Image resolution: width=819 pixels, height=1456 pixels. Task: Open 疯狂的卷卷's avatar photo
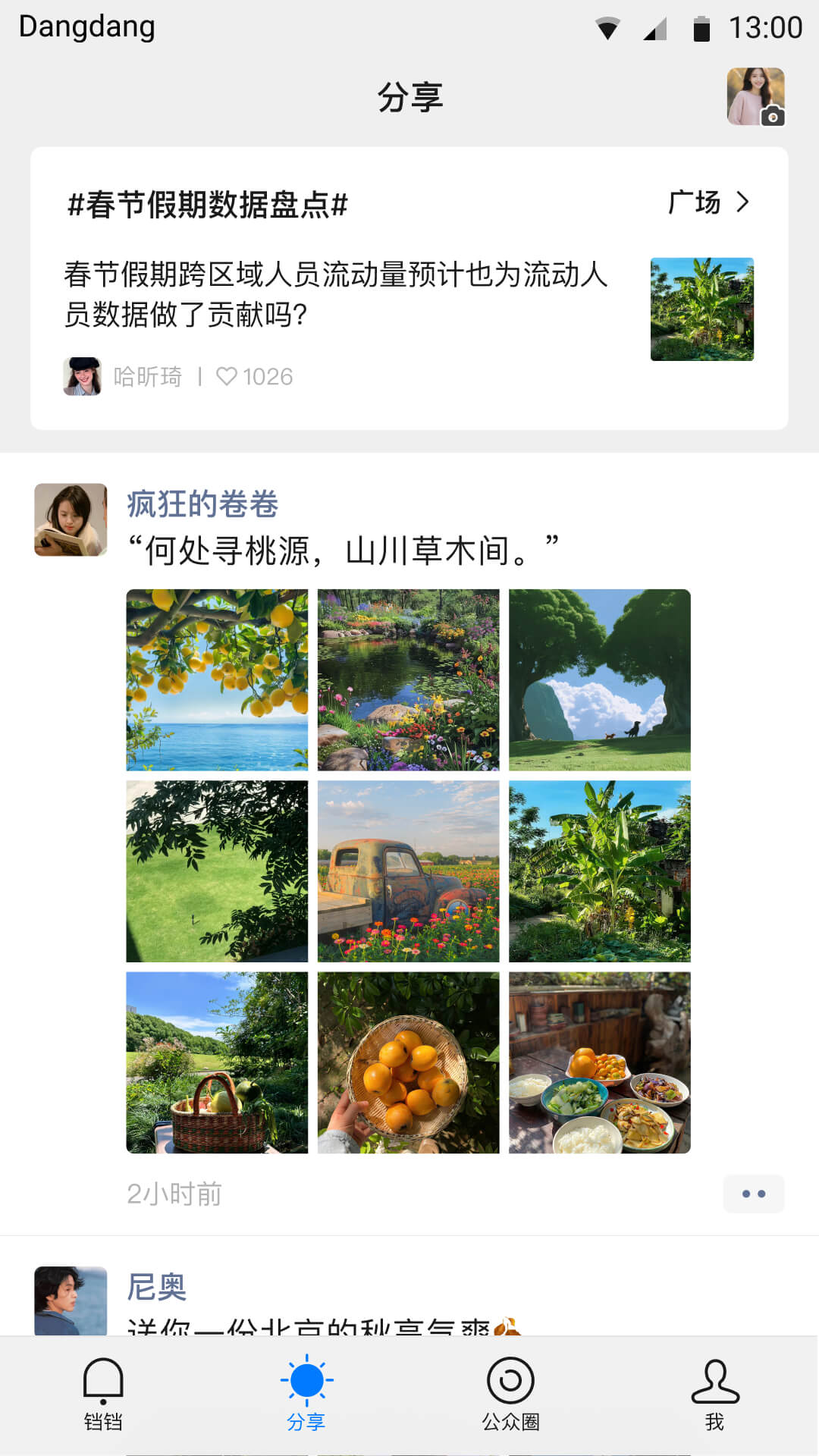tap(70, 520)
